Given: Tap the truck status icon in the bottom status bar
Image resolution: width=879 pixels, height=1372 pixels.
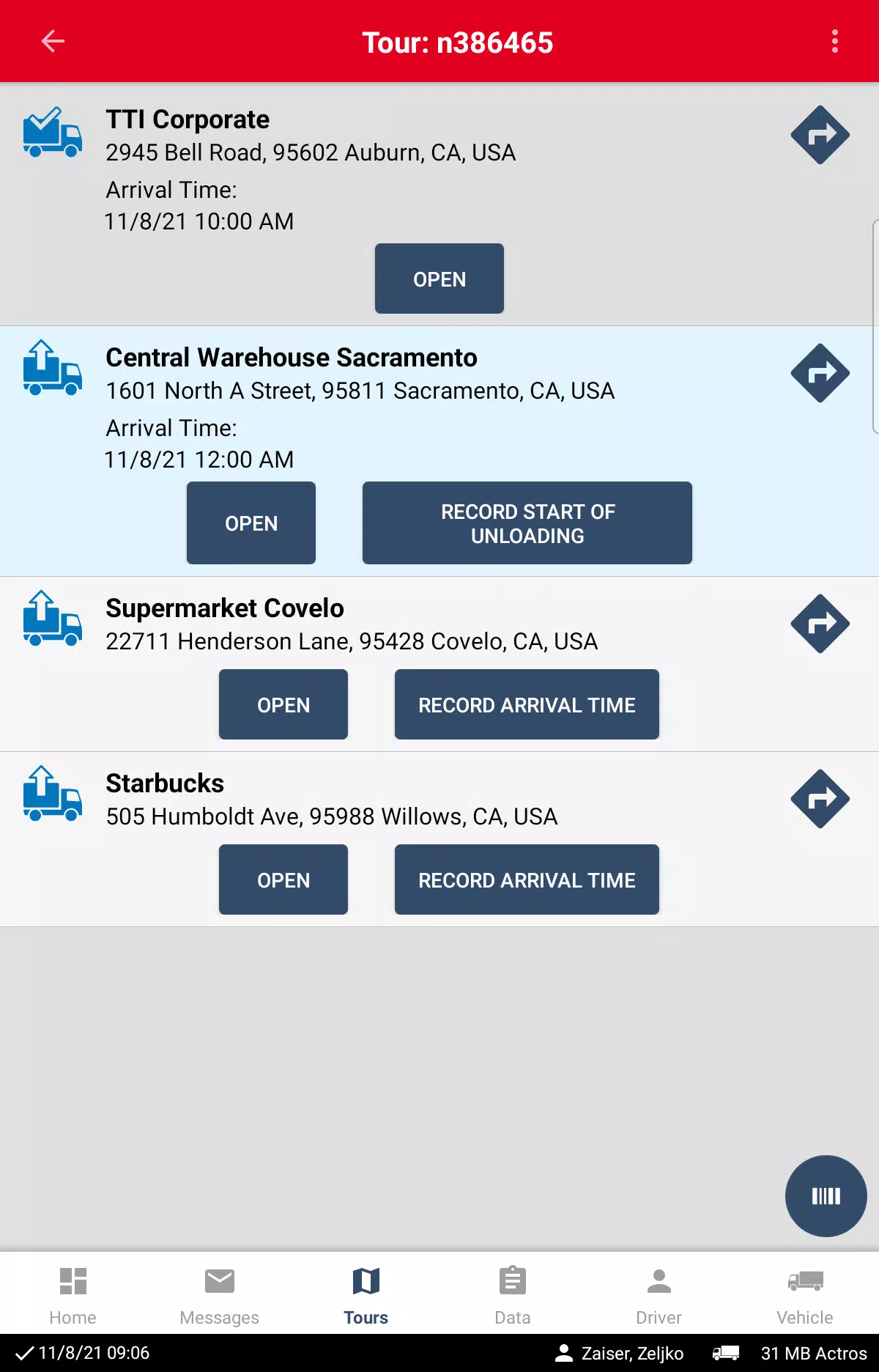Looking at the screenshot, I should click(x=727, y=1352).
